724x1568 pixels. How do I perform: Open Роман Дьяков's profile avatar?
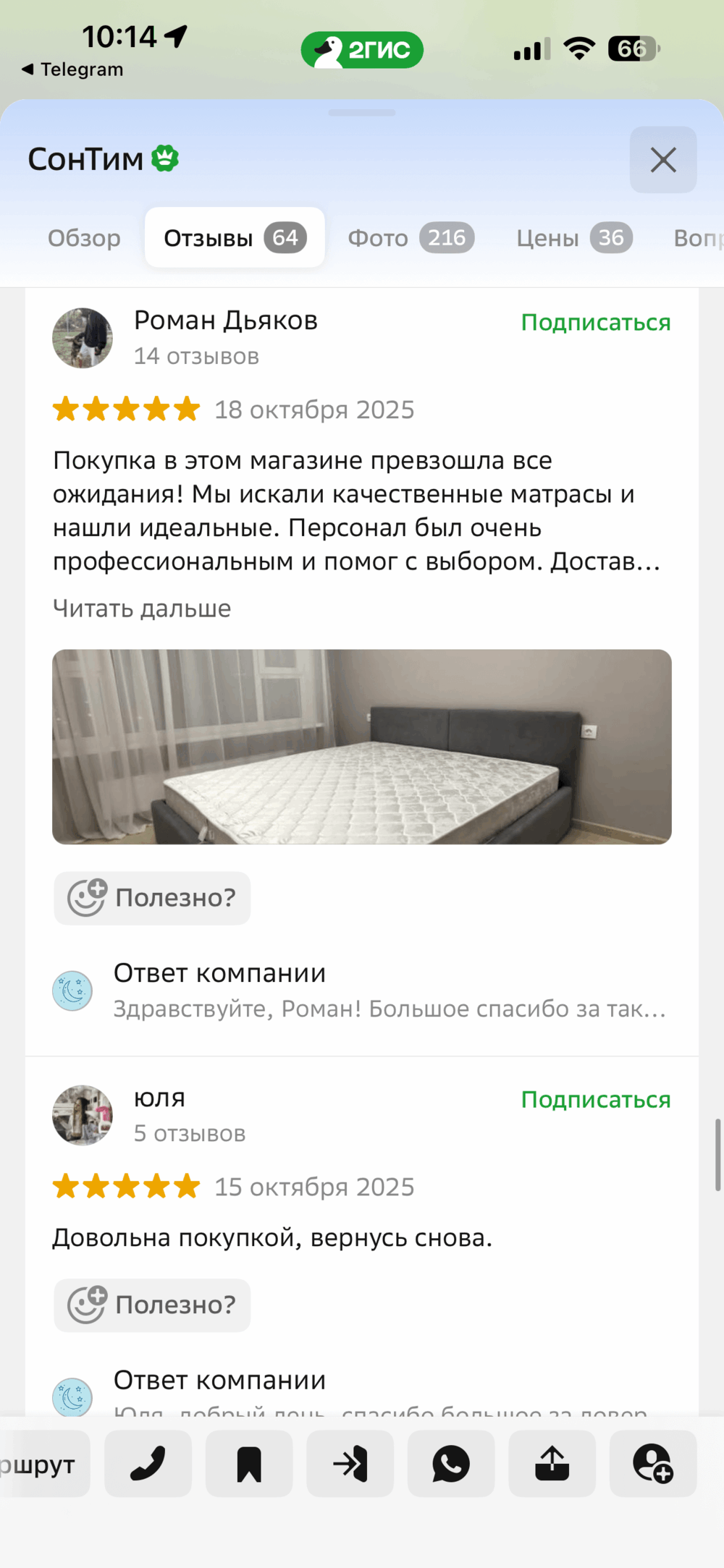coord(83,338)
